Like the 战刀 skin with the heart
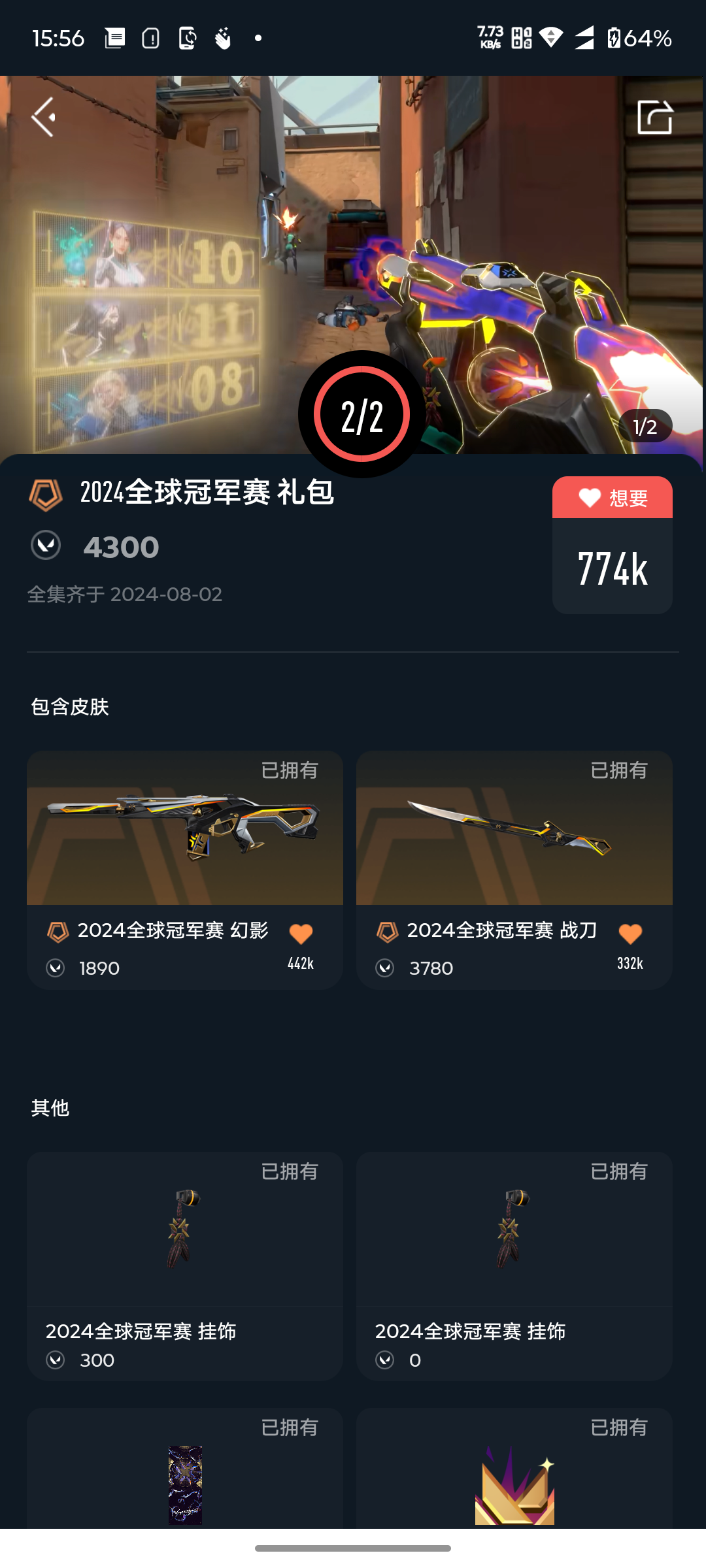 click(x=630, y=934)
